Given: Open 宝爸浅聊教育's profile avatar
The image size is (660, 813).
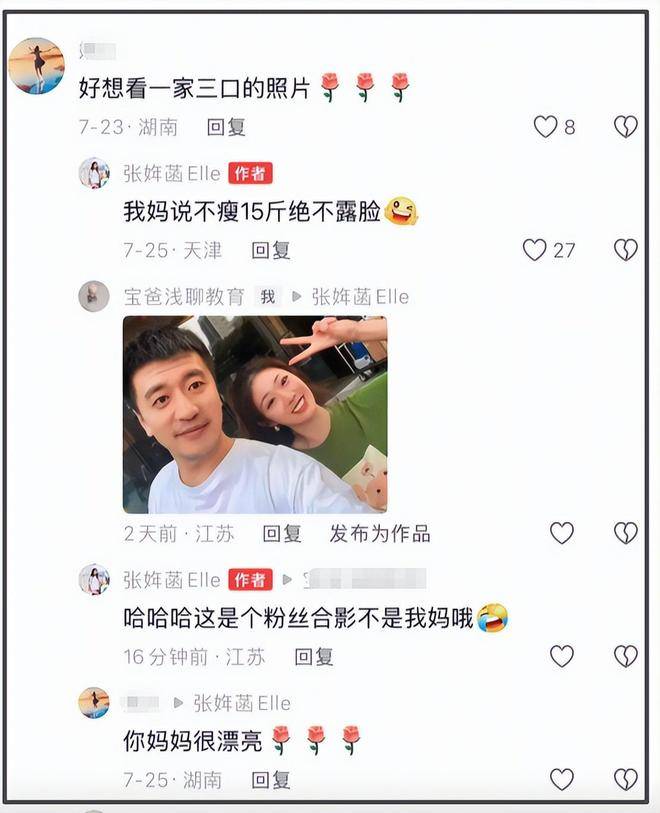Looking at the screenshot, I should (x=94, y=296).
